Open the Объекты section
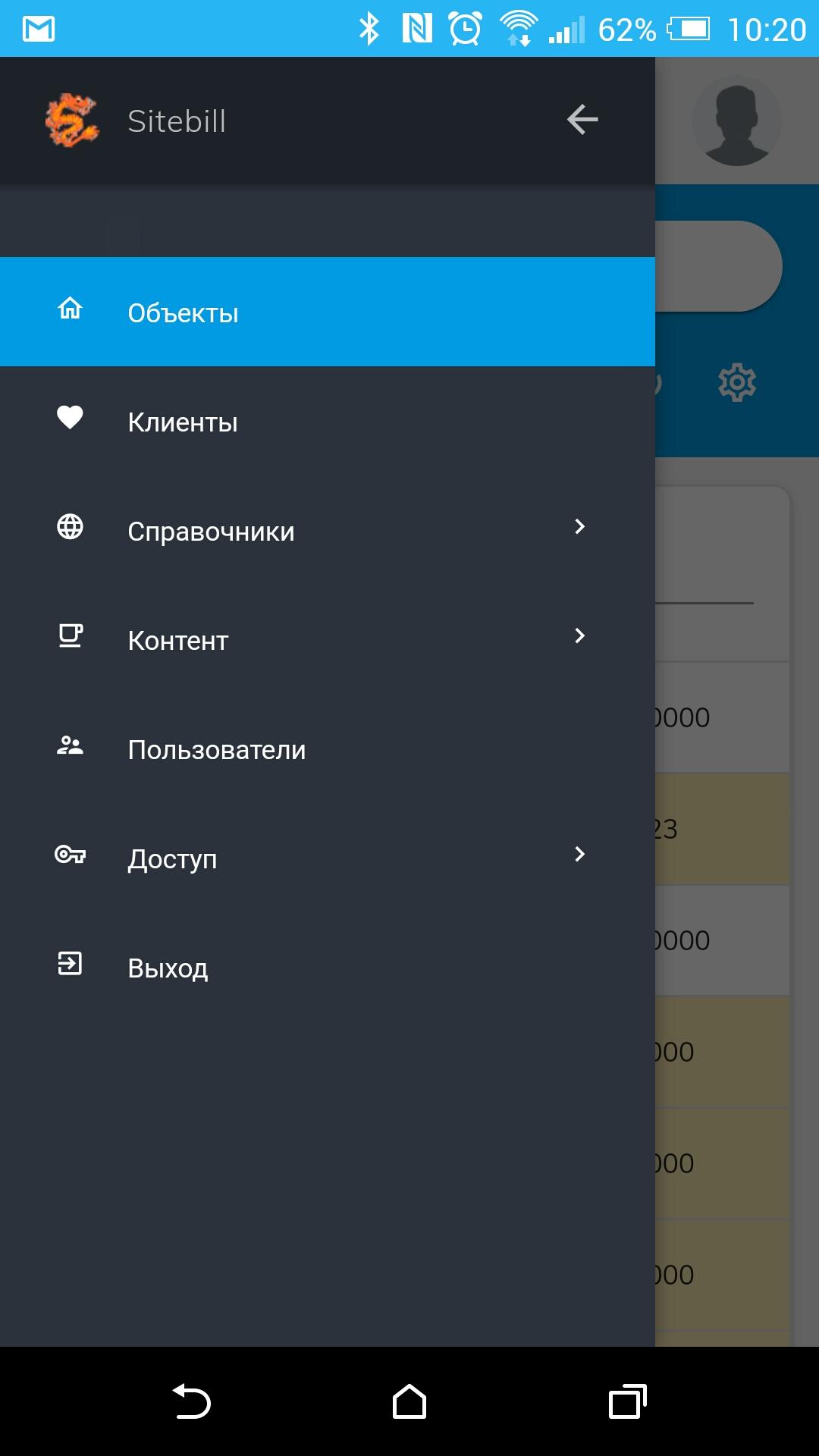819x1456 pixels. [x=328, y=312]
